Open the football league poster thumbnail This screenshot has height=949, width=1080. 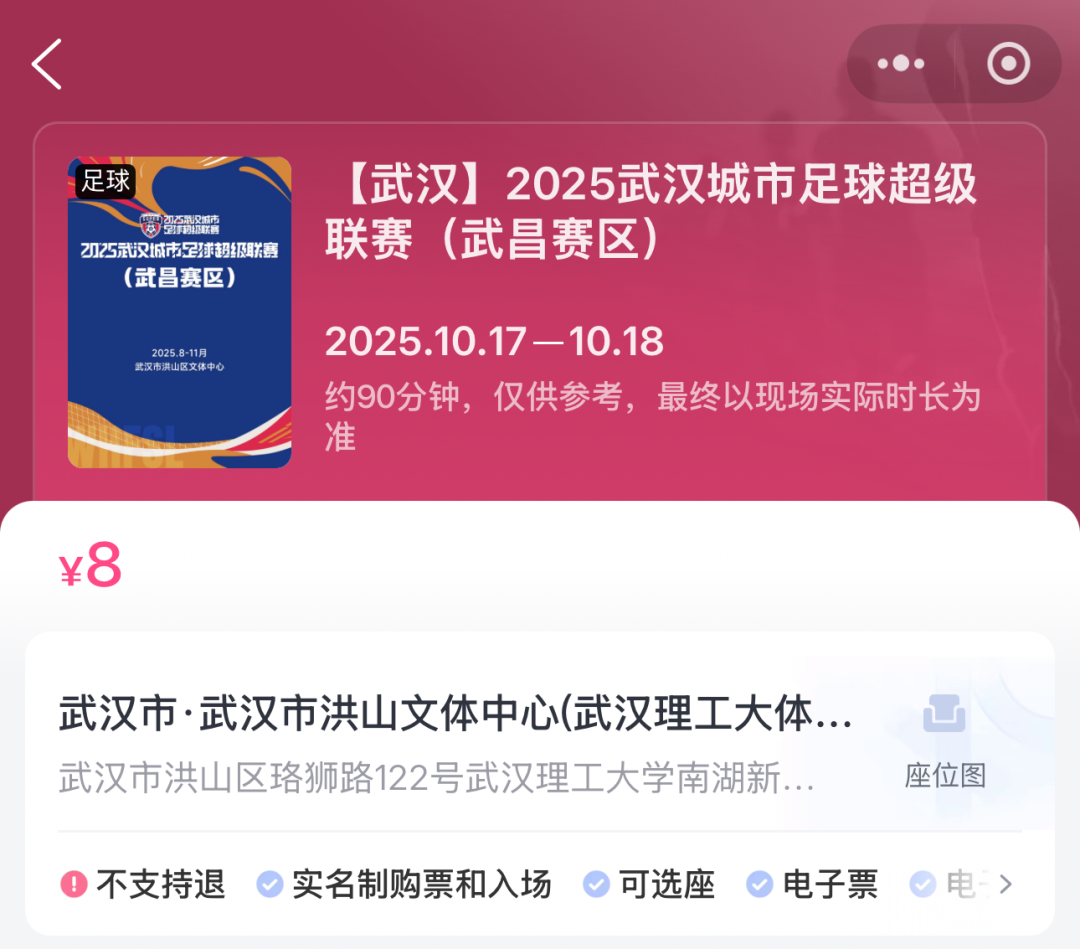pyautogui.click(x=180, y=312)
